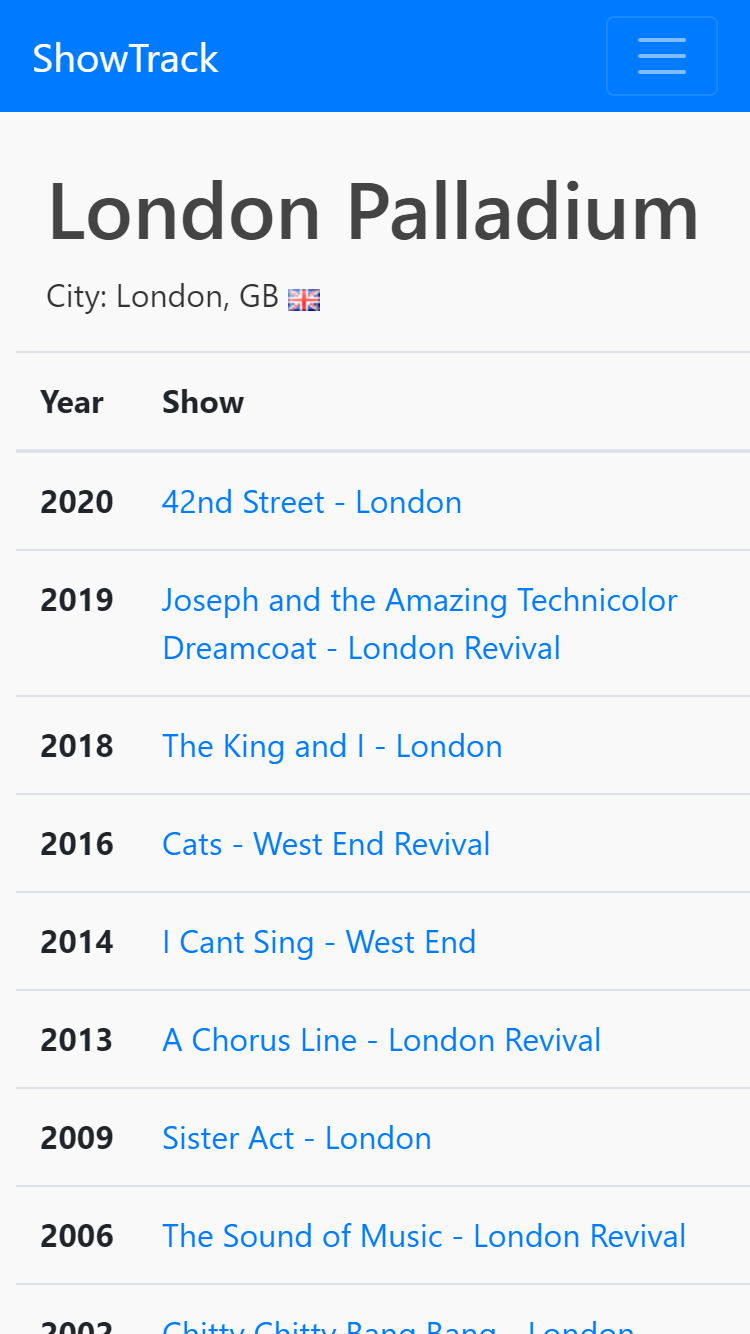This screenshot has height=1334, width=750.
Task: Open Cats - West End Revival
Action: pyautogui.click(x=325, y=843)
